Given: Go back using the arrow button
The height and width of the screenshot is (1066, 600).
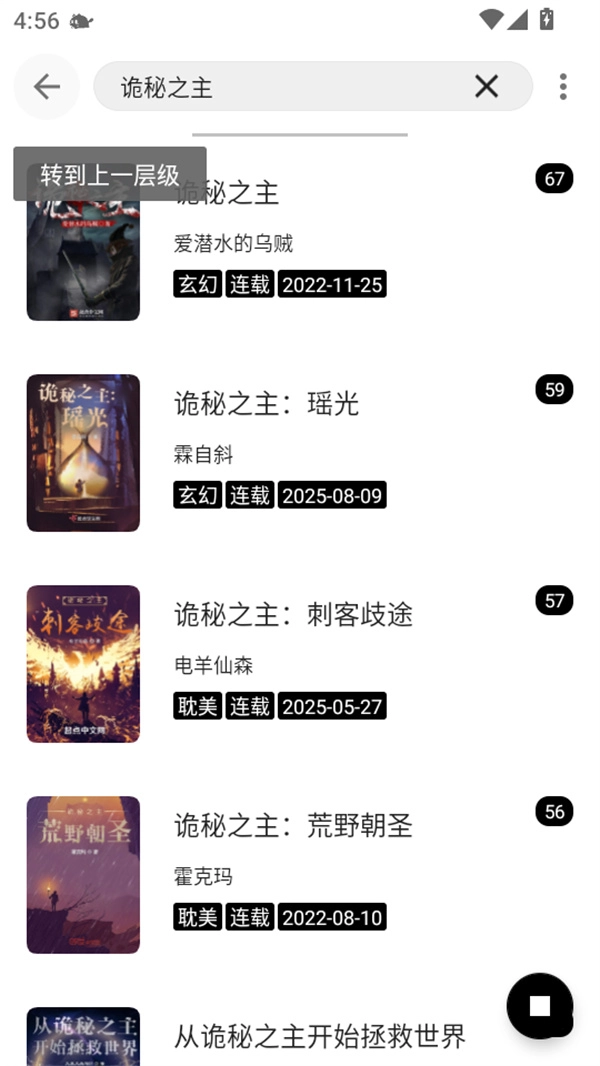Looking at the screenshot, I should pos(46,87).
